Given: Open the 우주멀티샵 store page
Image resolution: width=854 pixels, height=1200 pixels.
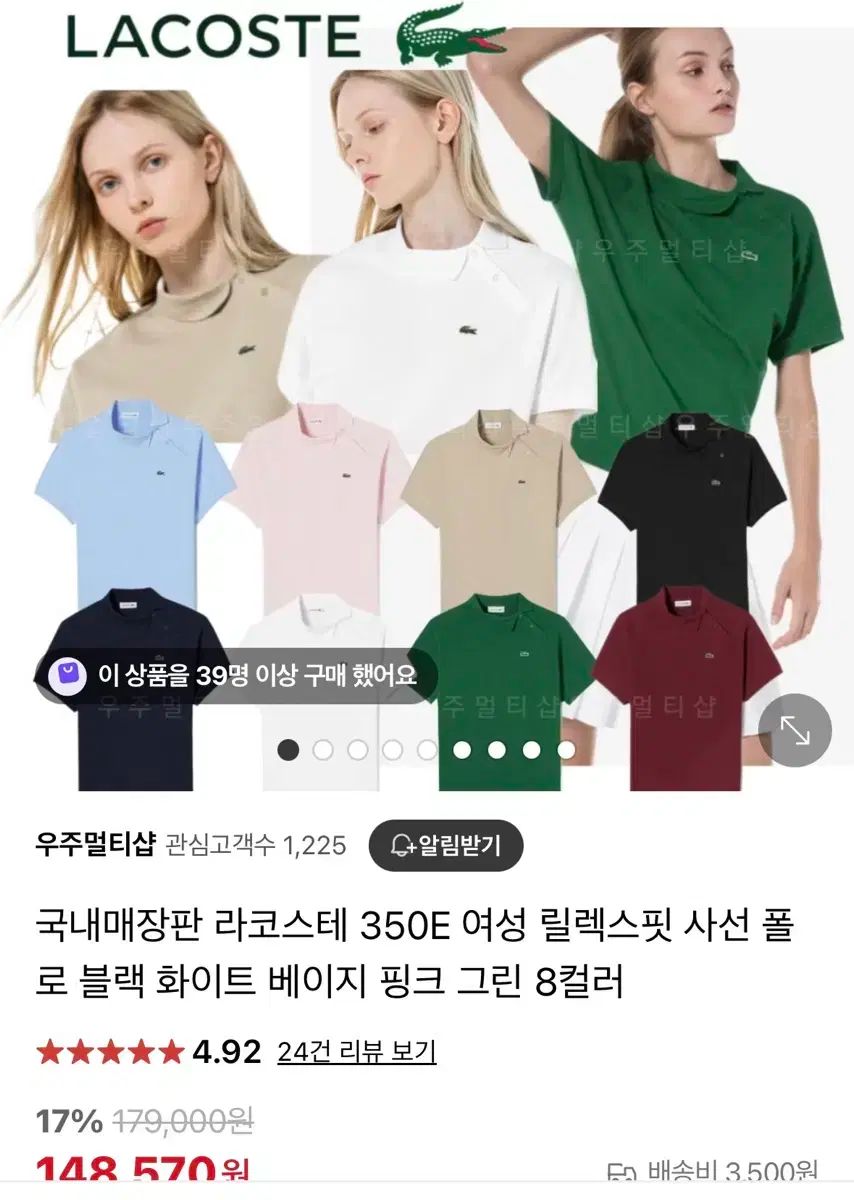Looking at the screenshot, I should (95, 846).
